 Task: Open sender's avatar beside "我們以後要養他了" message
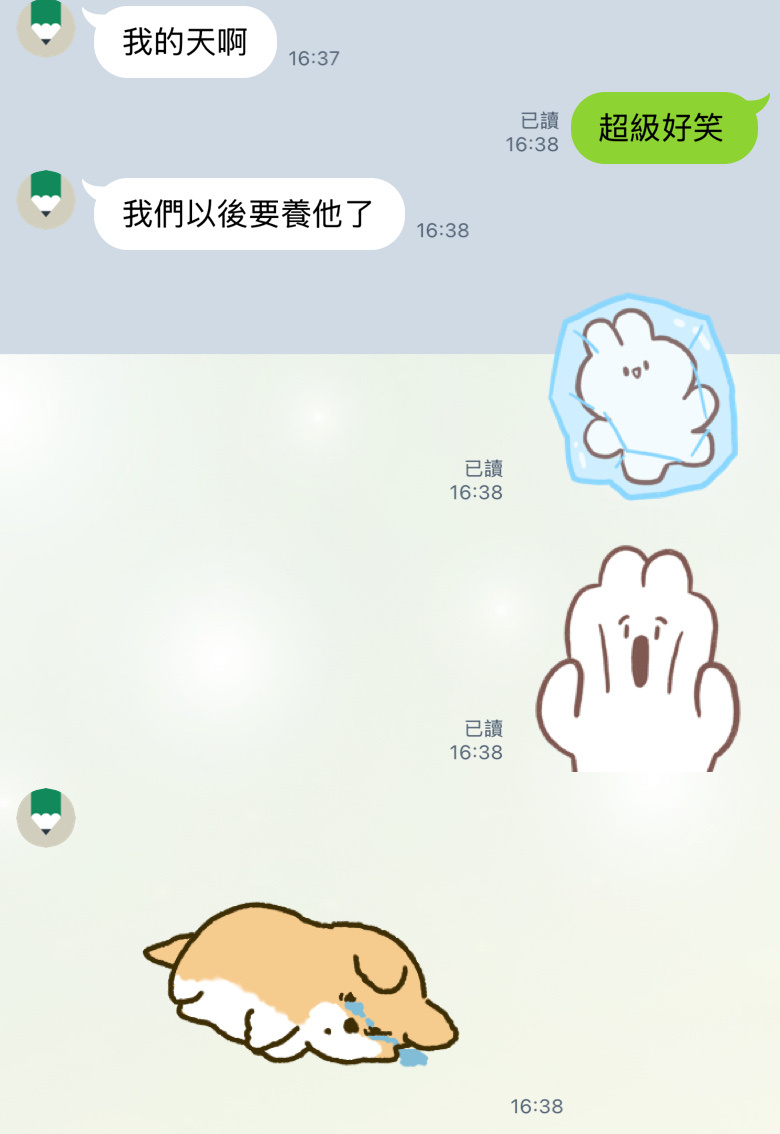(x=46, y=198)
